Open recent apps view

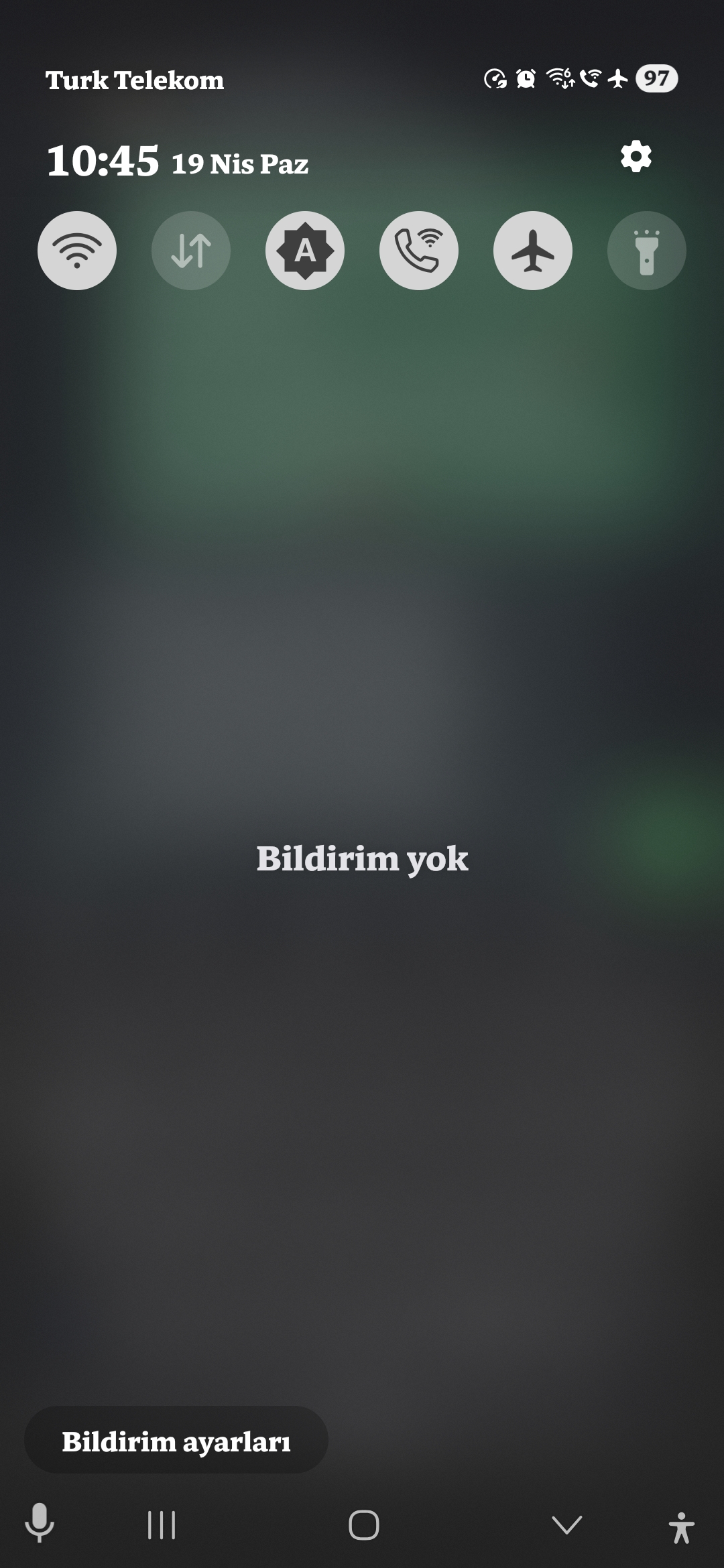click(x=162, y=1525)
